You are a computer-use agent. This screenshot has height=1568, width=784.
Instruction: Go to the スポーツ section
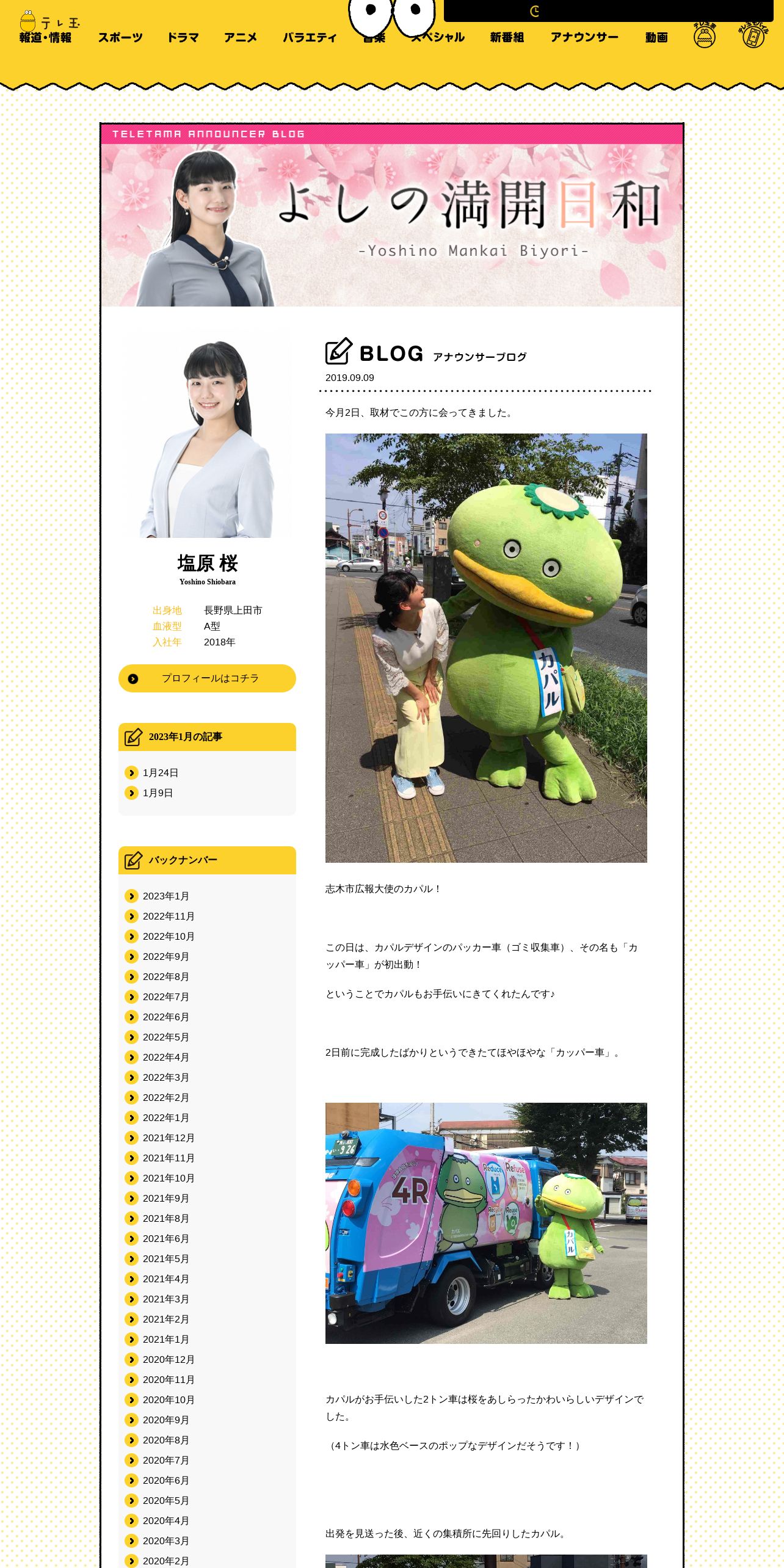point(120,38)
